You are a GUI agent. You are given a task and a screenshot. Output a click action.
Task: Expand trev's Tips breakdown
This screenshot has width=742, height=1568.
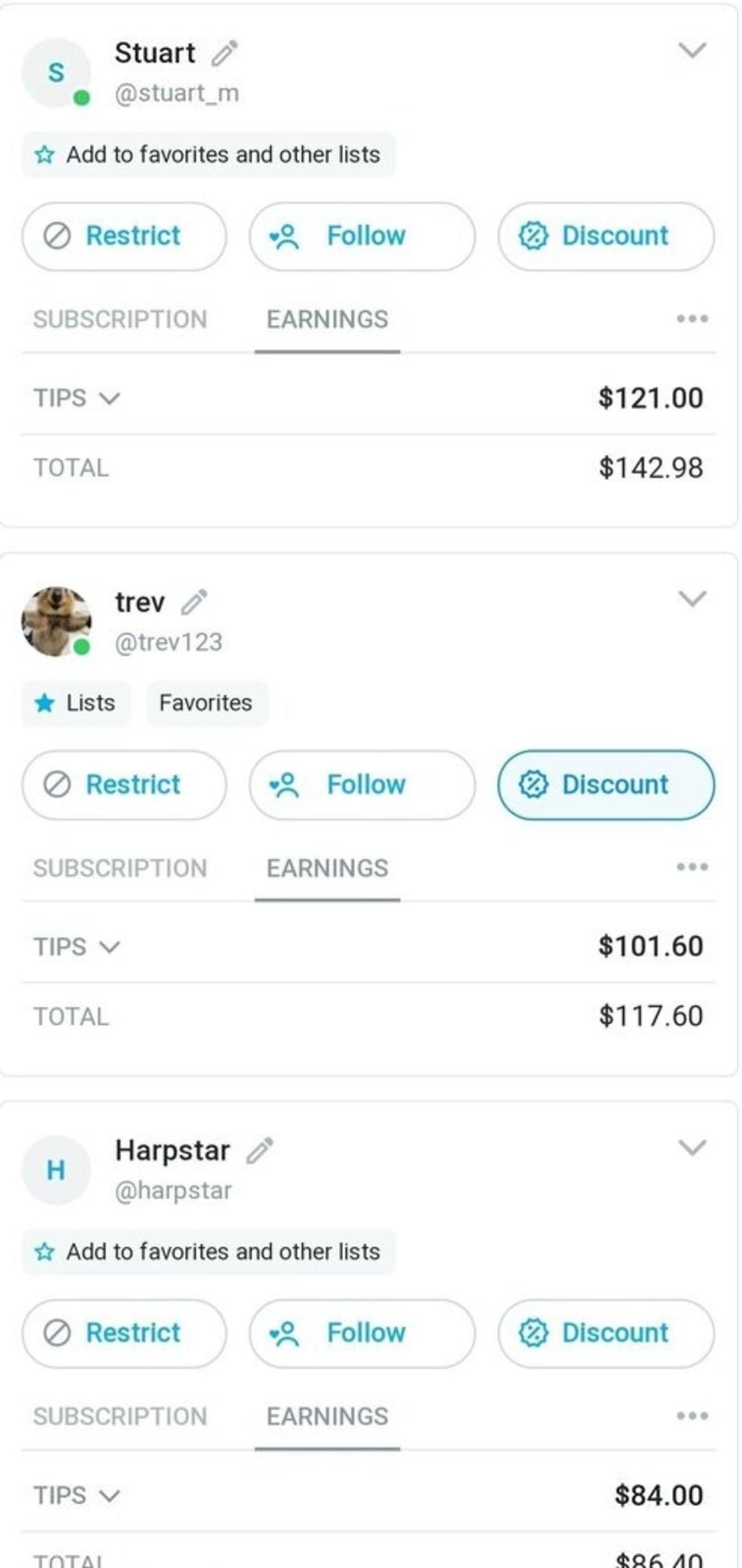click(77, 947)
